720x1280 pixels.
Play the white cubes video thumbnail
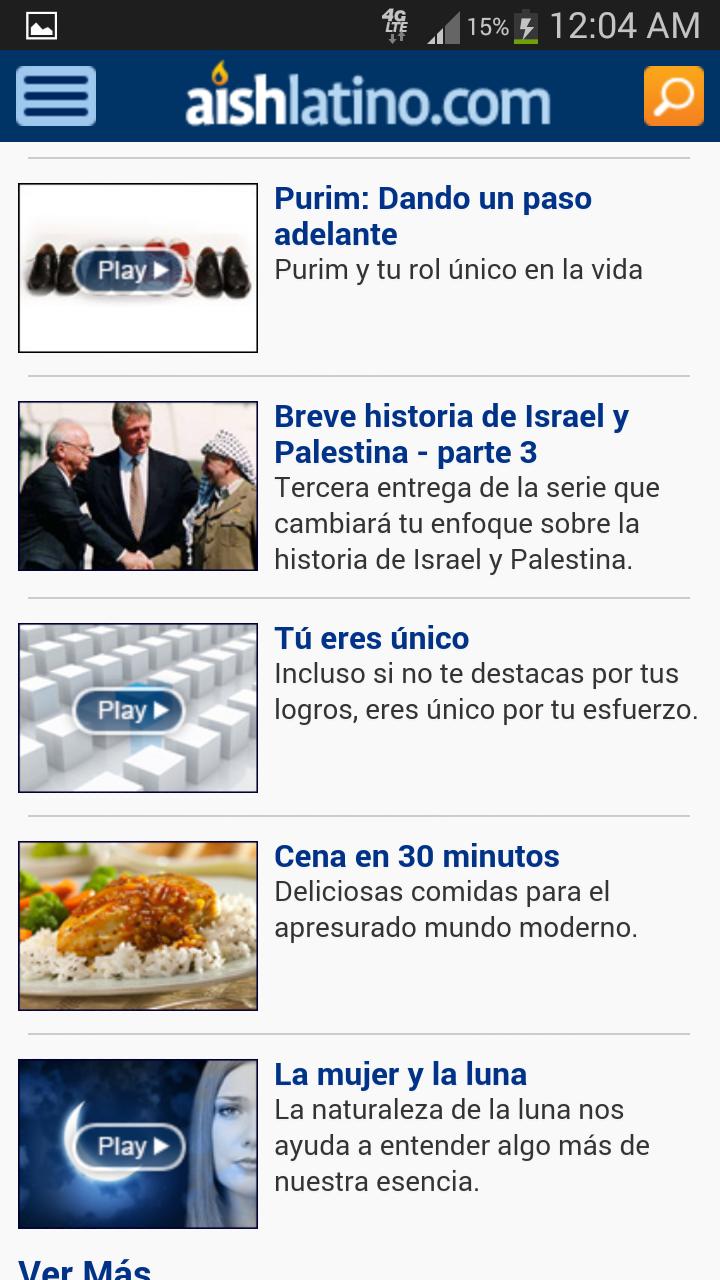[138, 708]
